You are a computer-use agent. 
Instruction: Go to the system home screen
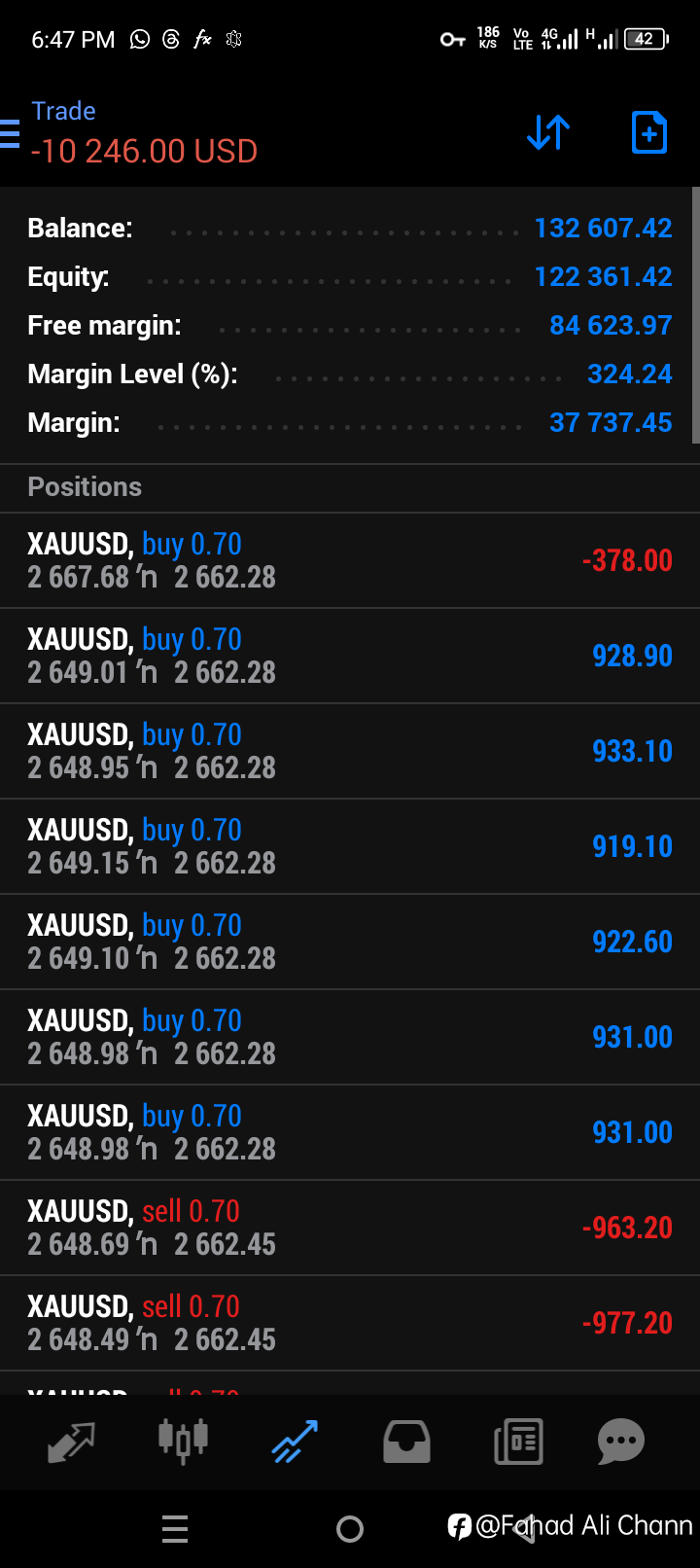(350, 1529)
